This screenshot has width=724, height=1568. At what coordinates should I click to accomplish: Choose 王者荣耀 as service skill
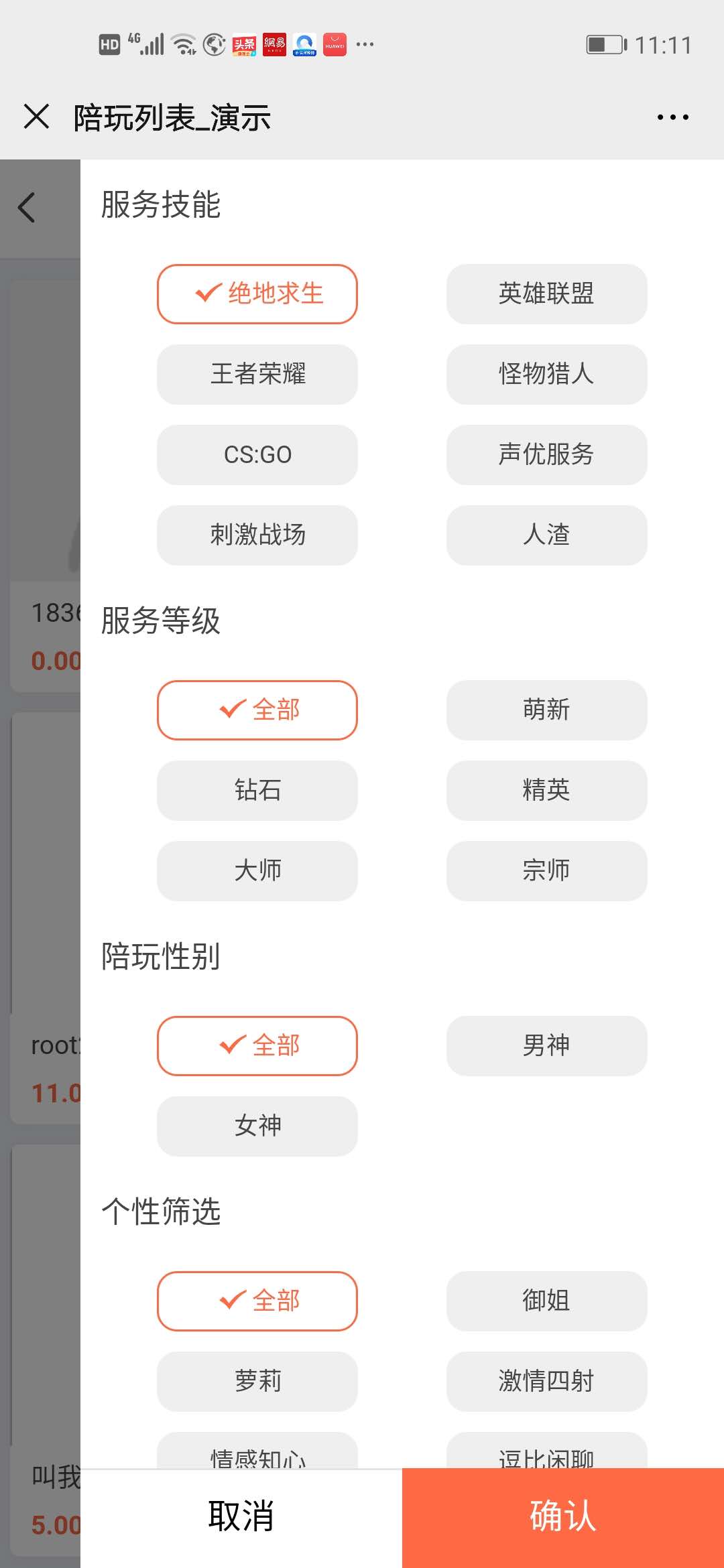click(257, 374)
